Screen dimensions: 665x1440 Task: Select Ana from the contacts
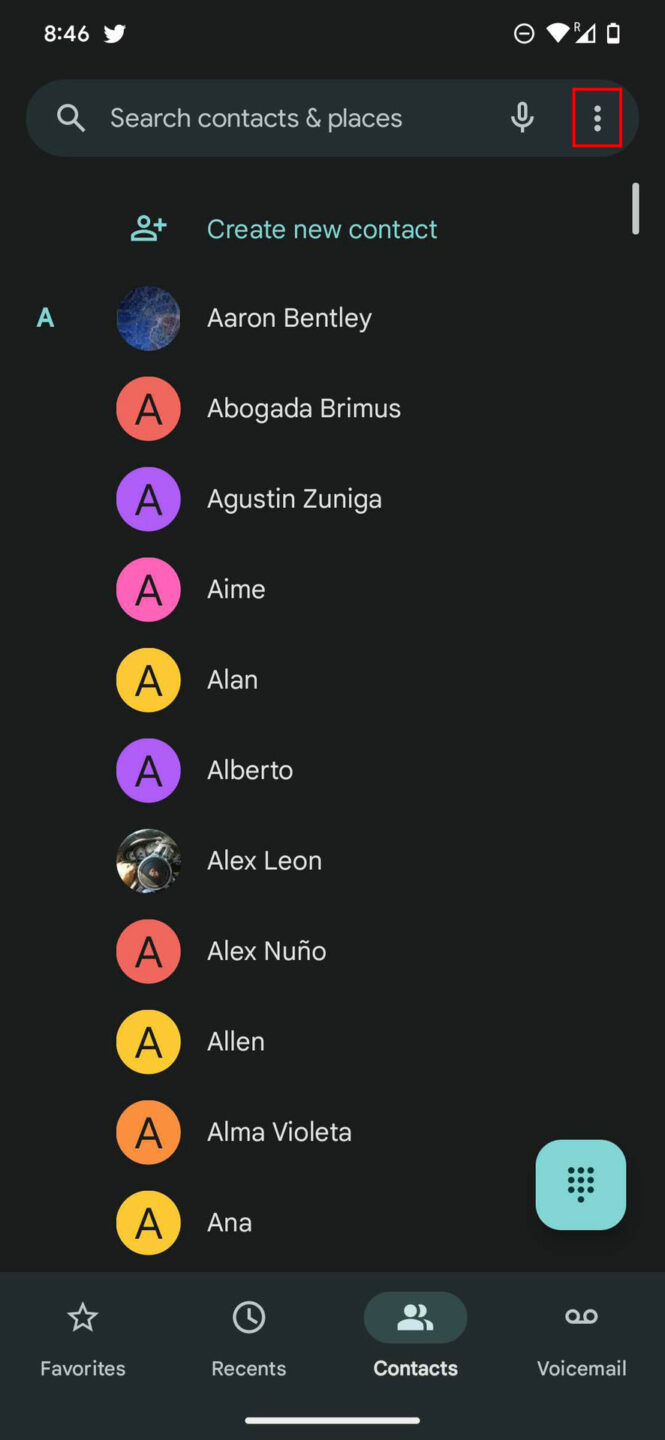tap(229, 1222)
